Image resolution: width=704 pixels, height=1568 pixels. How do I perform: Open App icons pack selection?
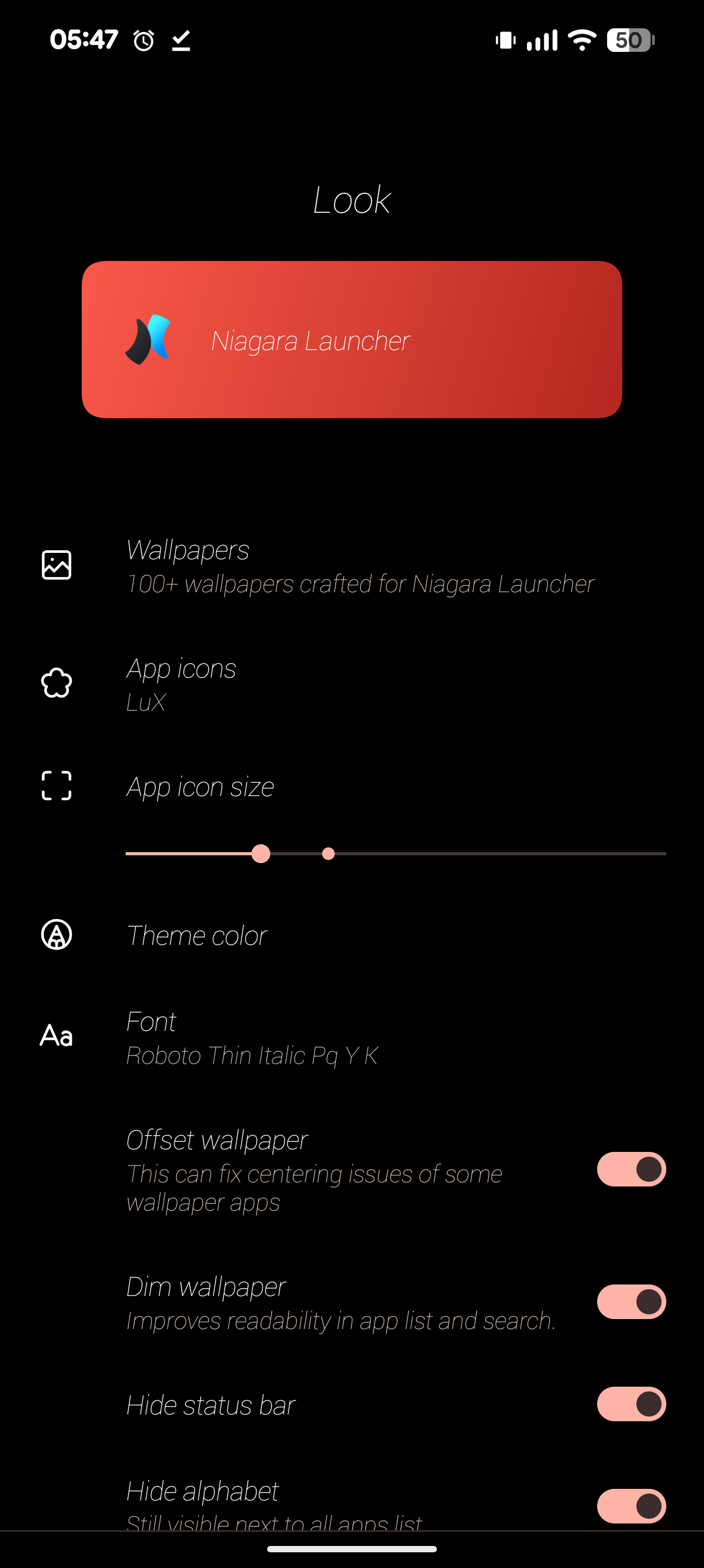pyautogui.click(x=351, y=684)
